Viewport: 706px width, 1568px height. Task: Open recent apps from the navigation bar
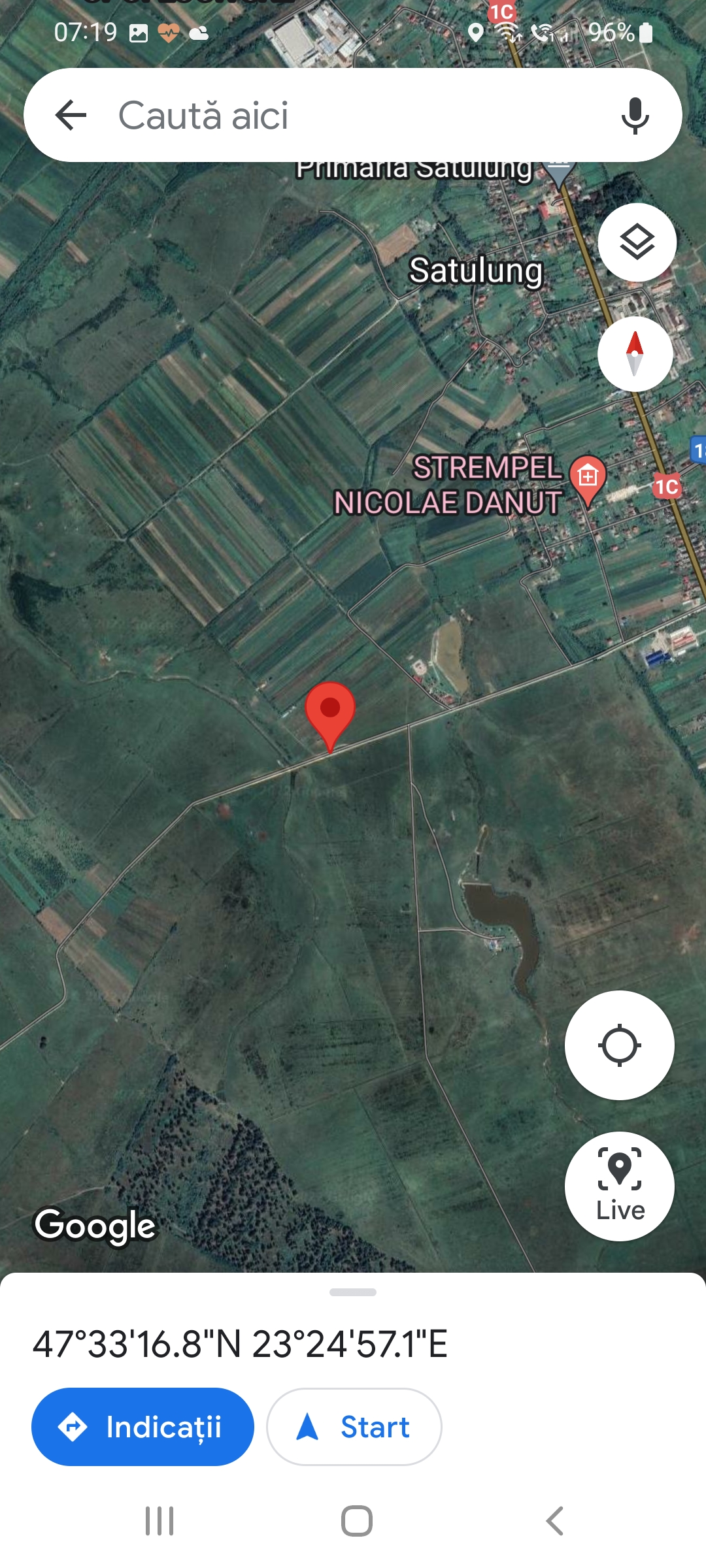[160, 1521]
